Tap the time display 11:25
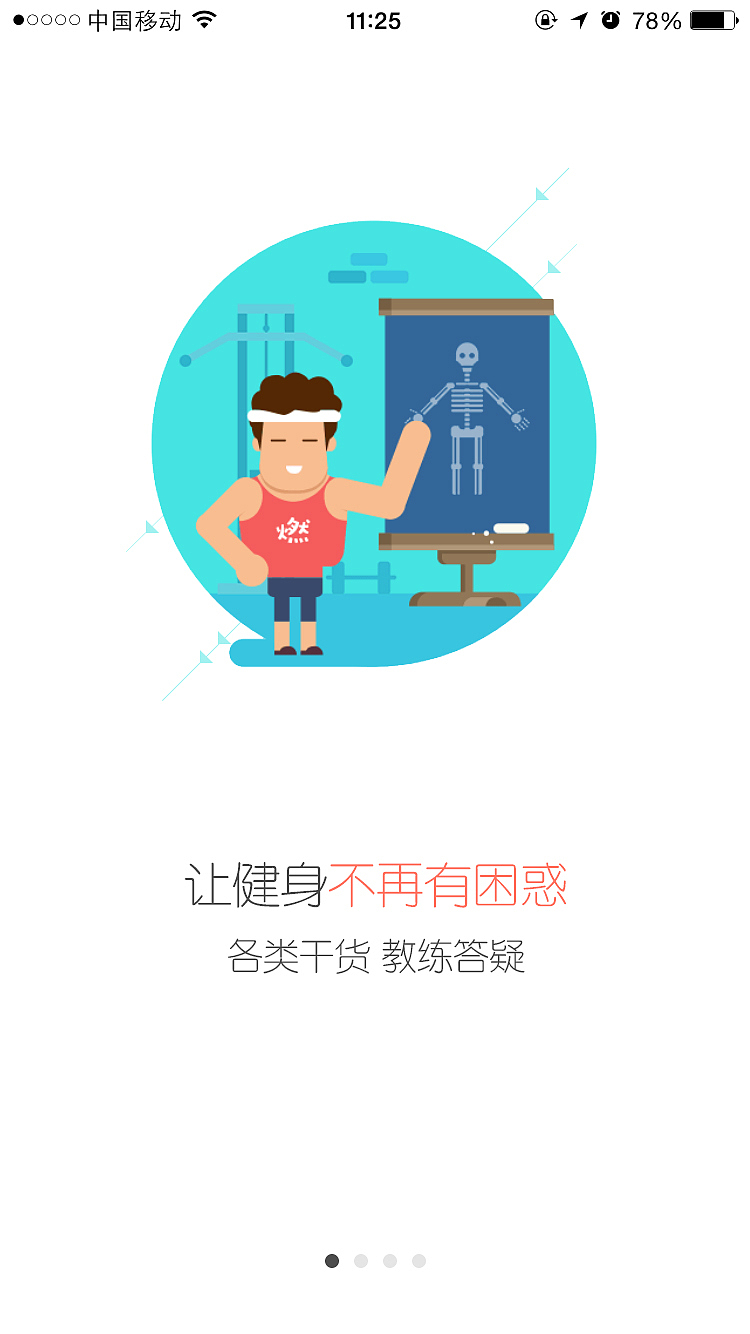The image size is (750, 1334). [374, 20]
